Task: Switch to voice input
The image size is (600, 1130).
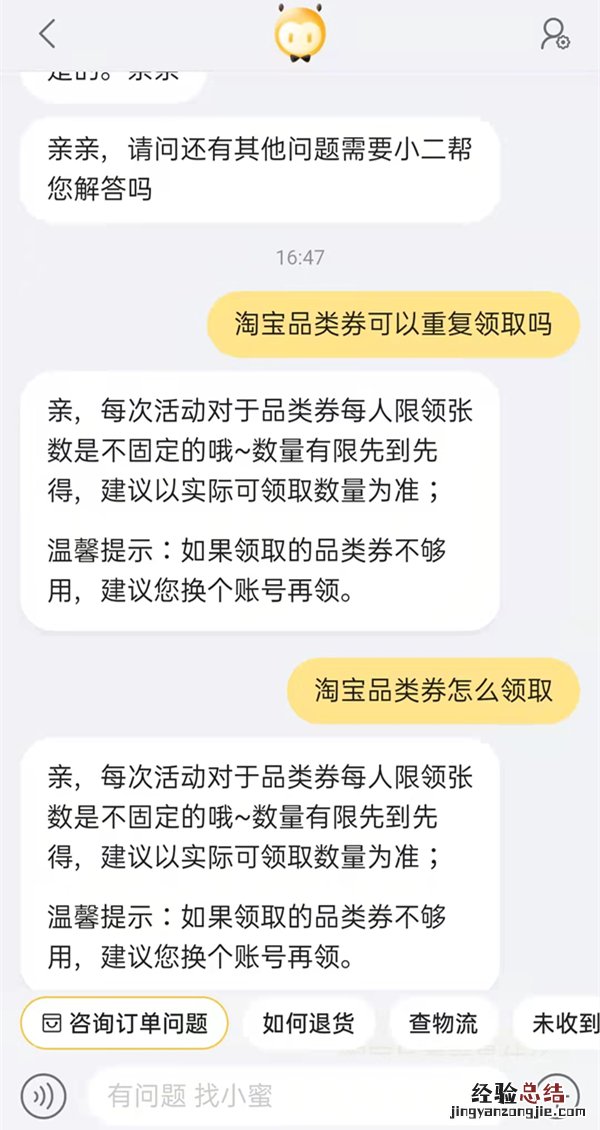Action: click(x=42, y=1095)
